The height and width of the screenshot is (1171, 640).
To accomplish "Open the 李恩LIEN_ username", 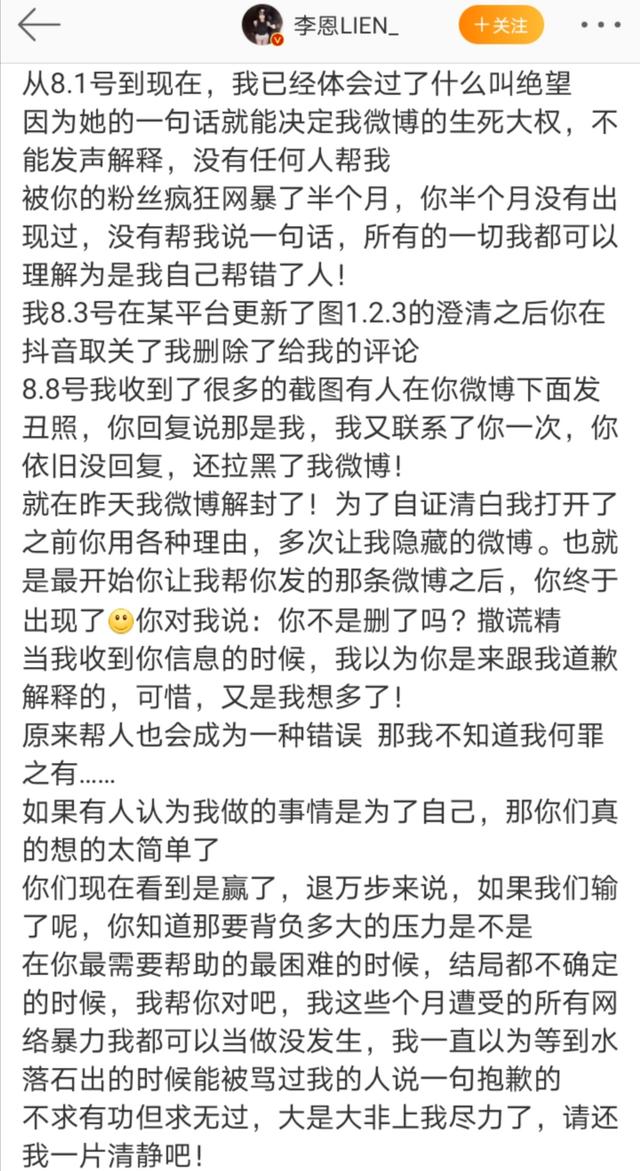I will point(348,26).
